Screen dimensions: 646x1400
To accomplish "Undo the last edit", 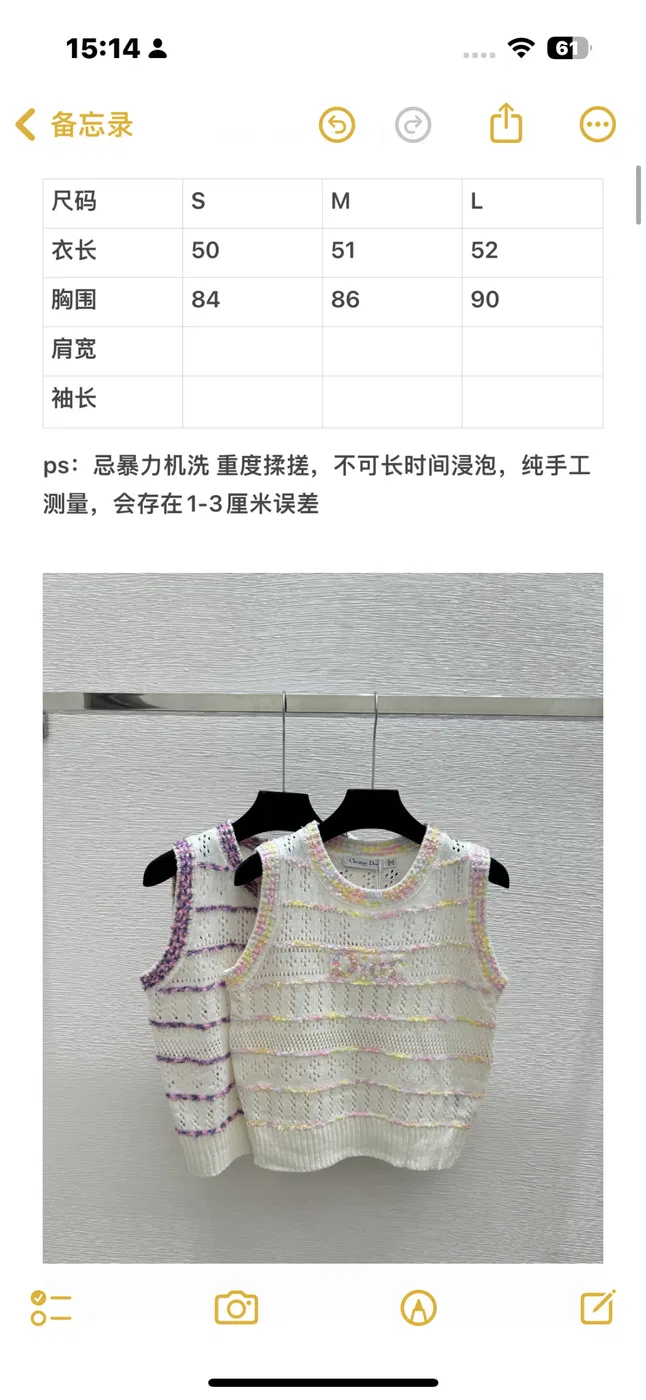I will pyautogui.click(x=337, y=125).
